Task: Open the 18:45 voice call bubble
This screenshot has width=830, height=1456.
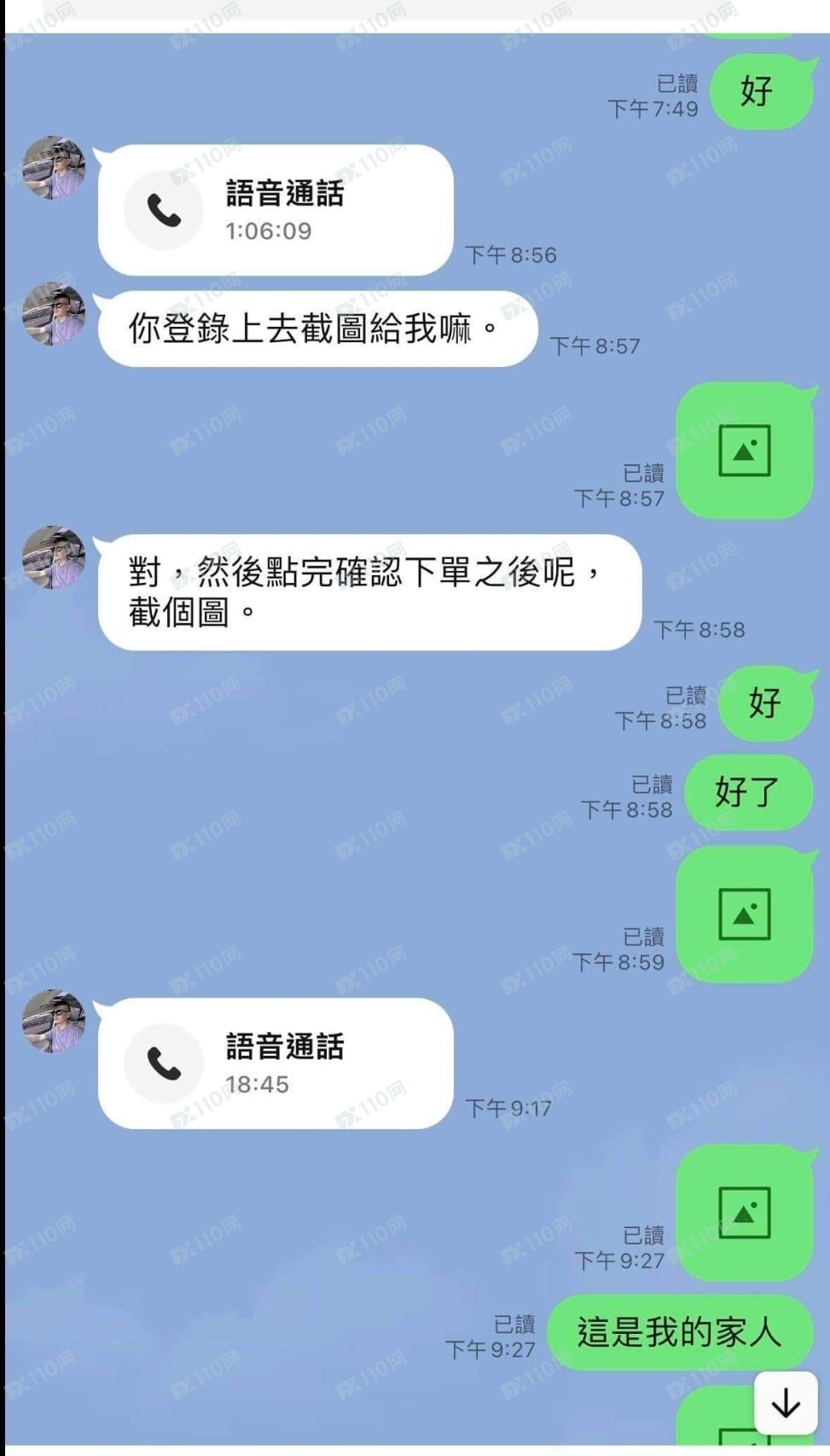Action: [x=275, y=1063]
